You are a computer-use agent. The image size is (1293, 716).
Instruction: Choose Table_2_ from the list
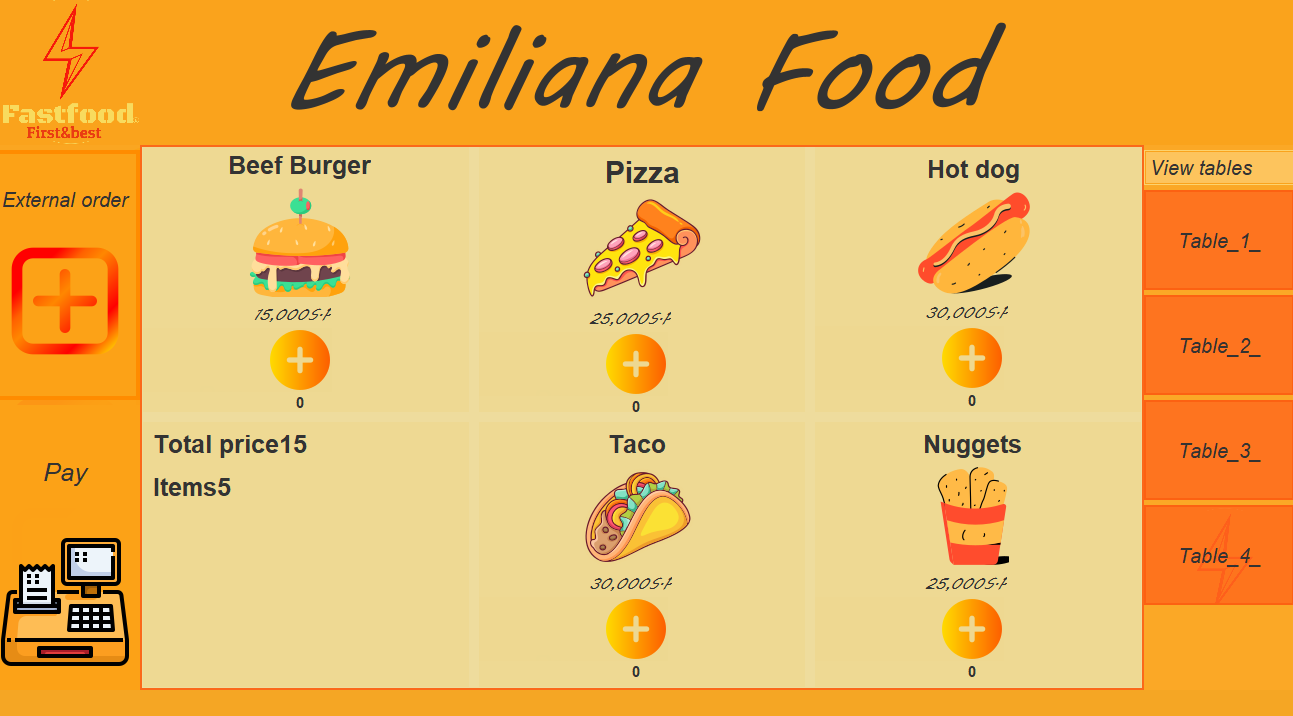1219,346
